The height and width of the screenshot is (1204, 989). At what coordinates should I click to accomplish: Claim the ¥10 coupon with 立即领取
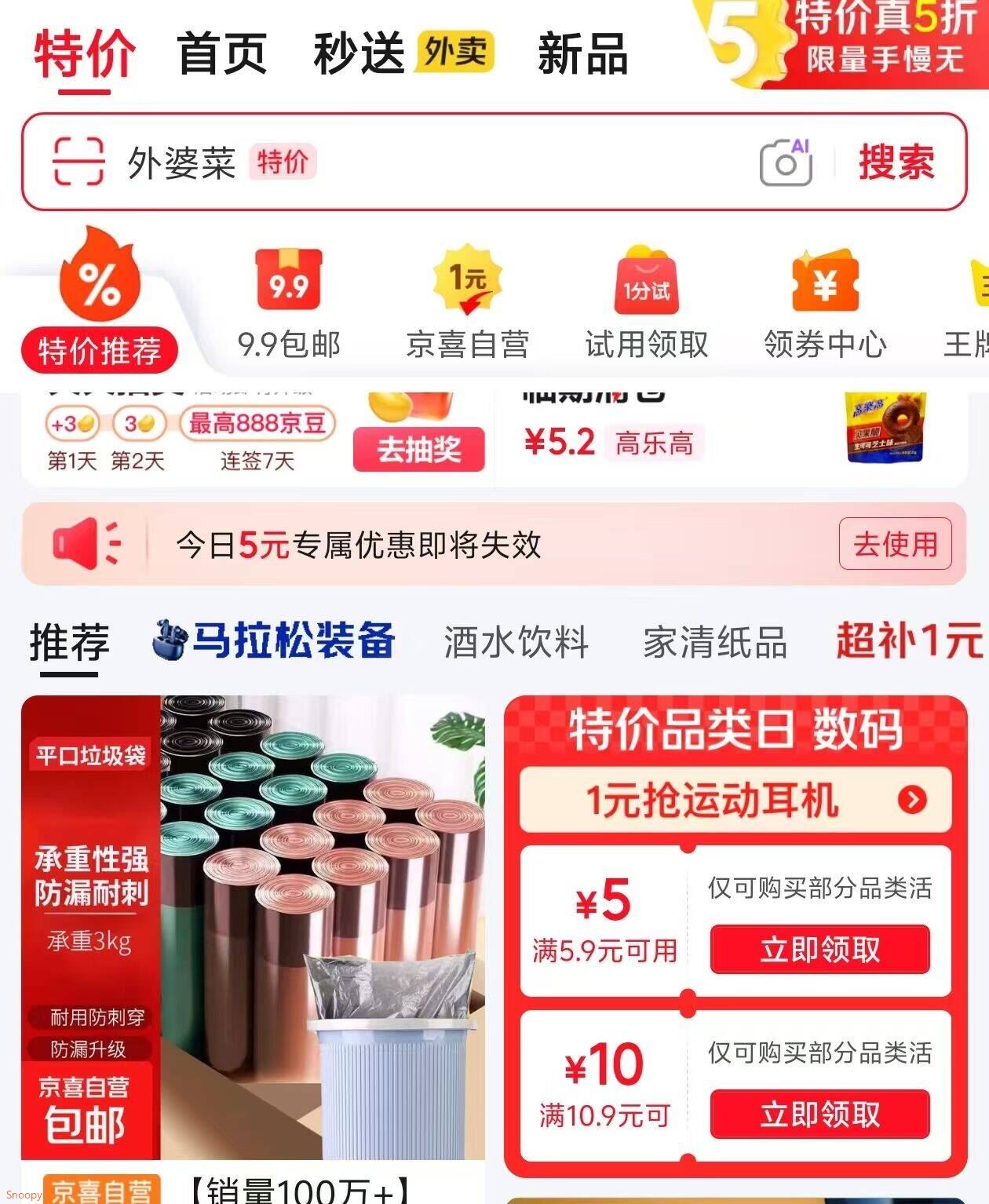(x=819, y=1115)
